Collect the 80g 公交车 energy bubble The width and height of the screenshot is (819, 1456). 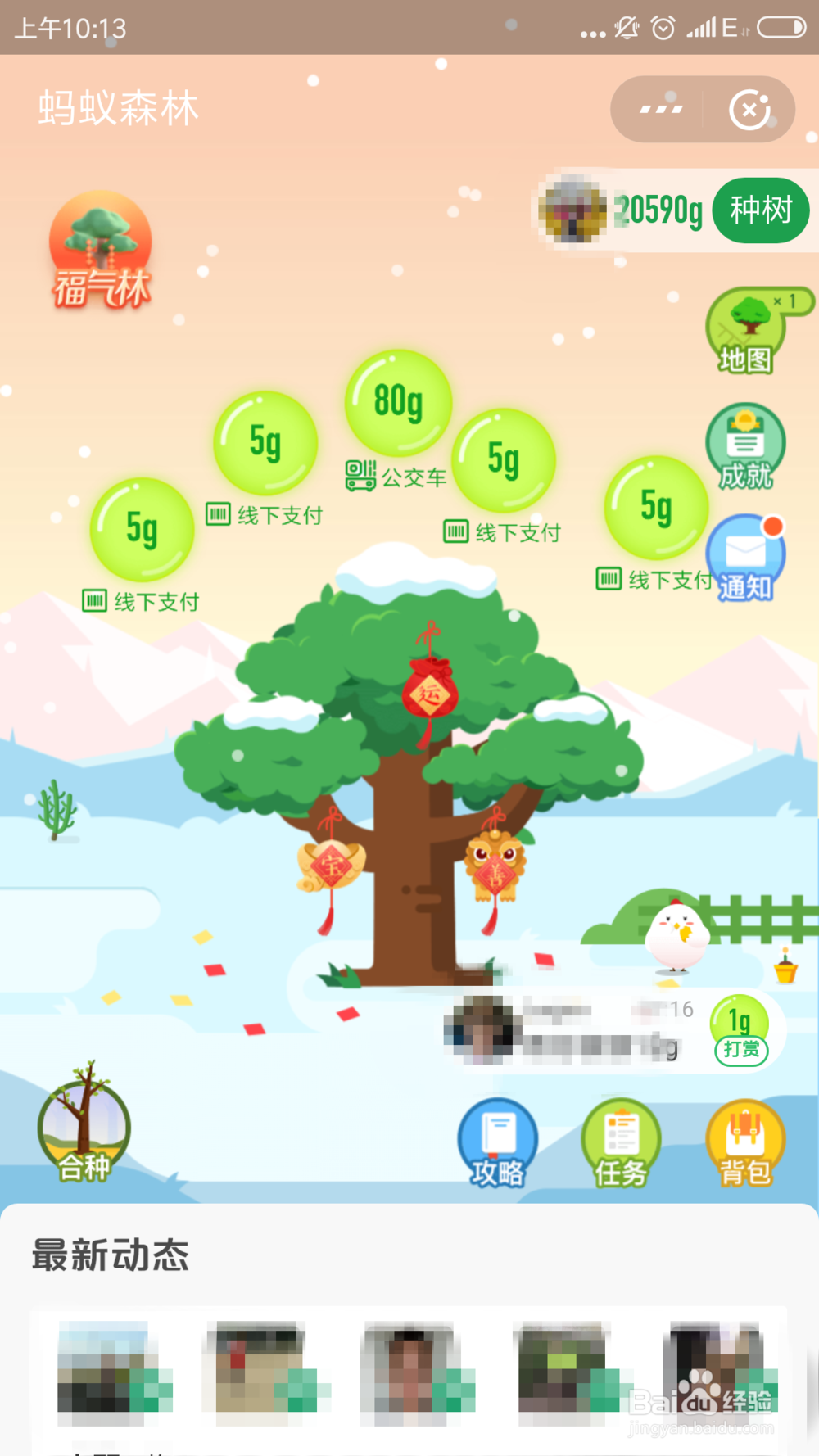pos(397,401)
